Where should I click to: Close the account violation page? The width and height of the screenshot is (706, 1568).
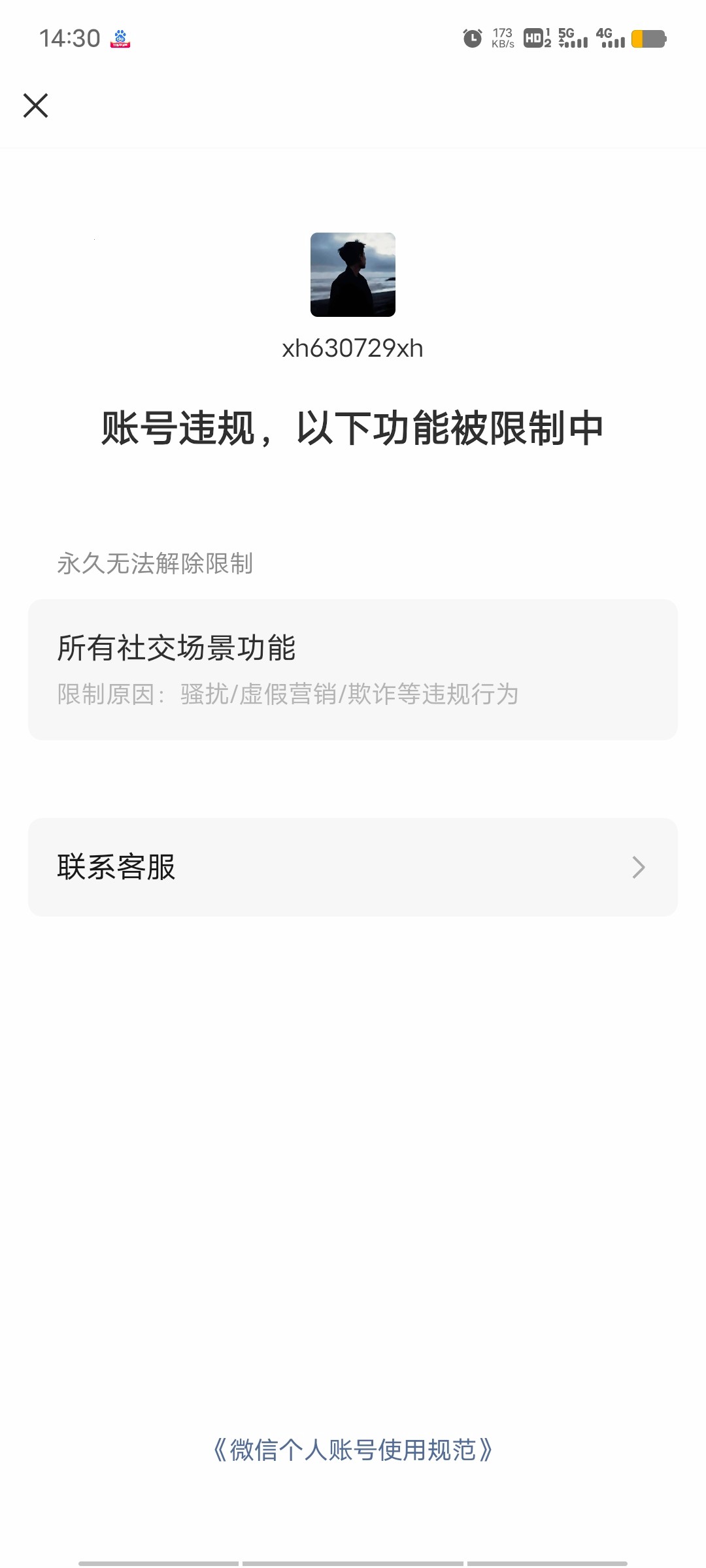click(x=35, y=105)
